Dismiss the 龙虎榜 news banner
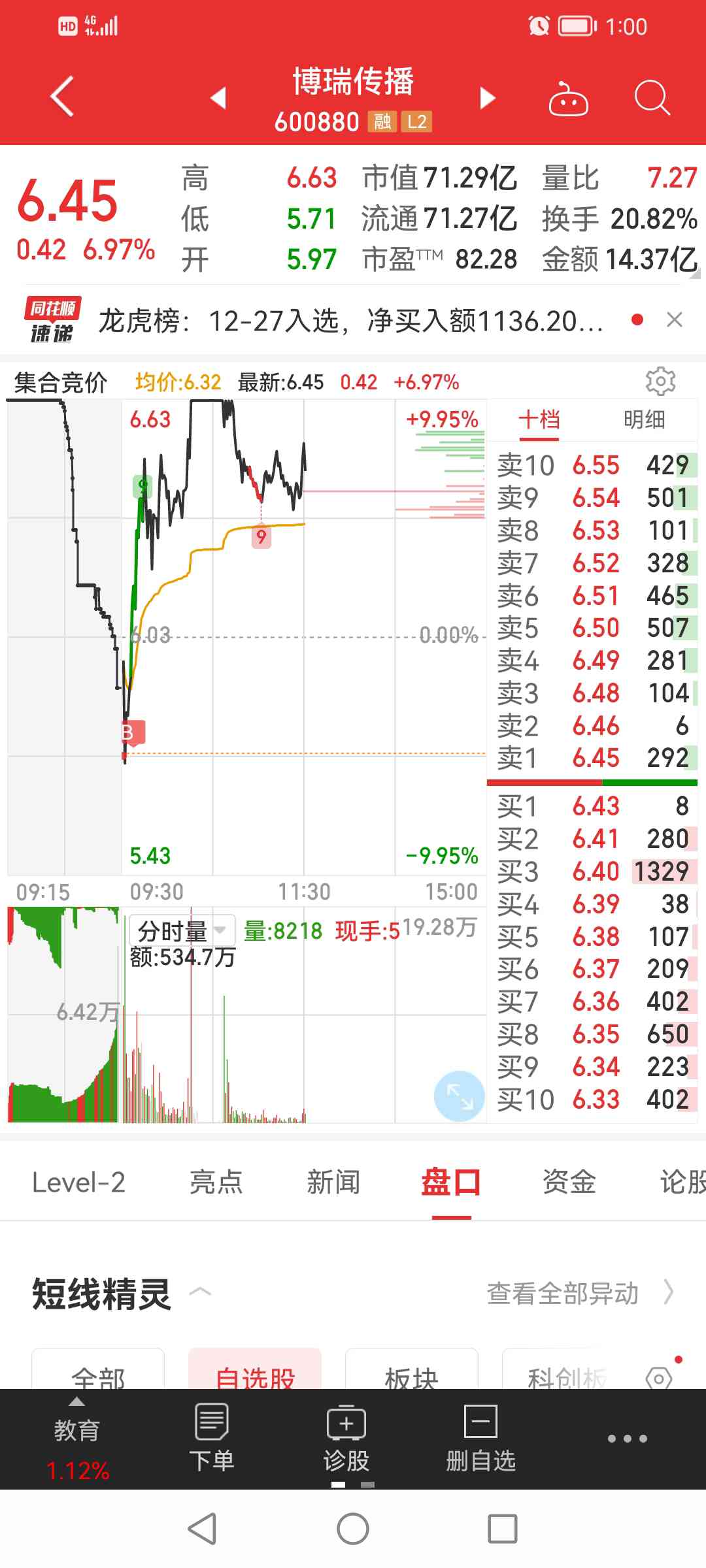706x1568 pixels. (x=674, y=319)
